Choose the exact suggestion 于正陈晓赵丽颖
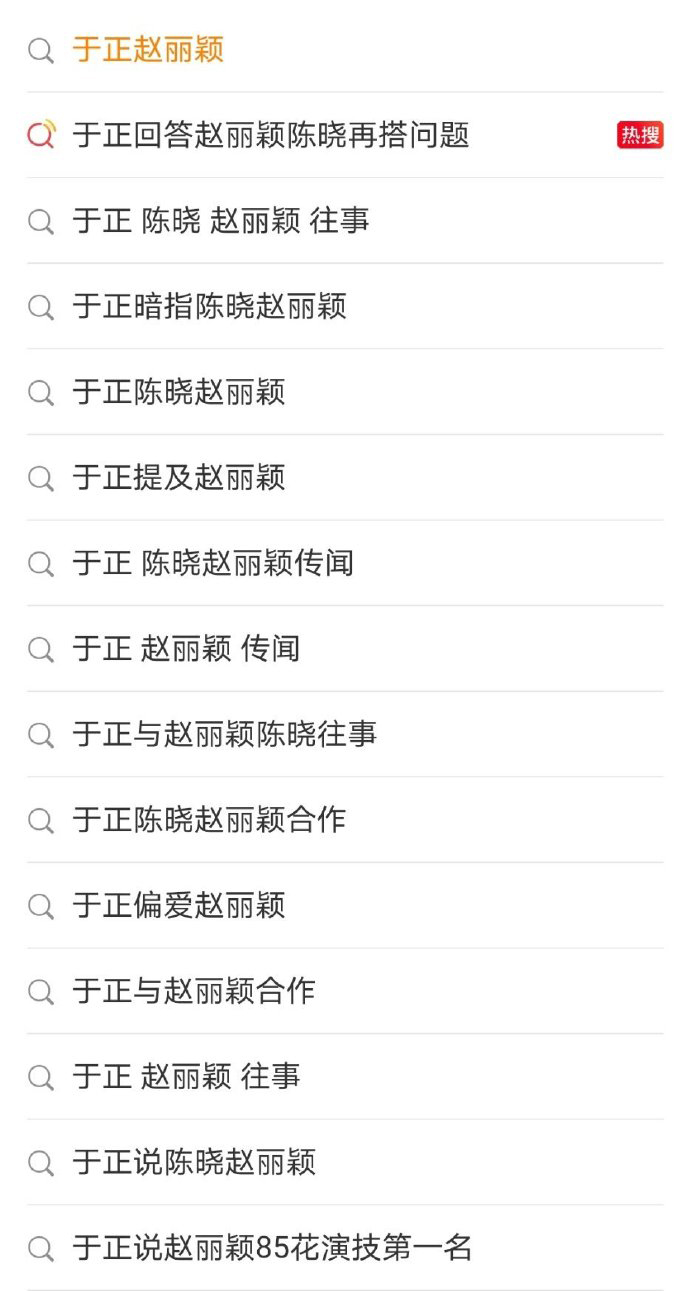Screen dimensions: 690x1291 click(345, 392)
